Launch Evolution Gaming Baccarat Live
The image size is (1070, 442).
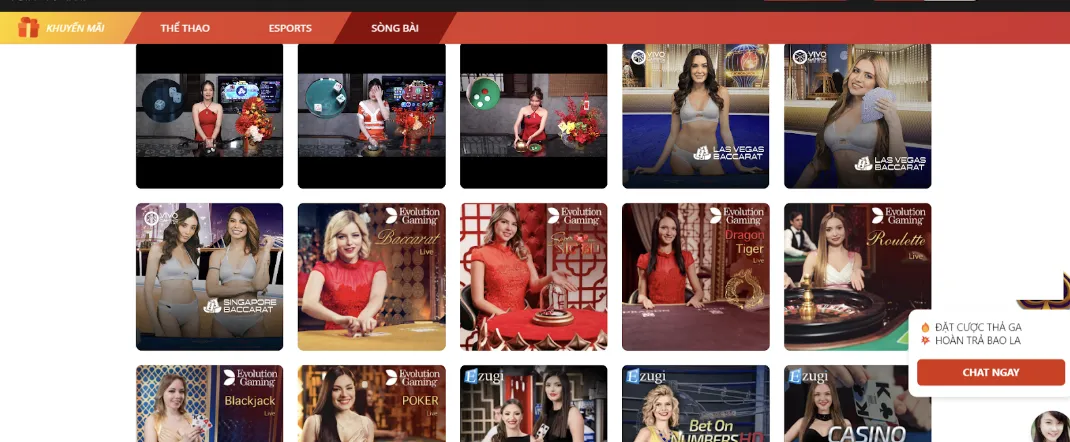coord(371,277)
